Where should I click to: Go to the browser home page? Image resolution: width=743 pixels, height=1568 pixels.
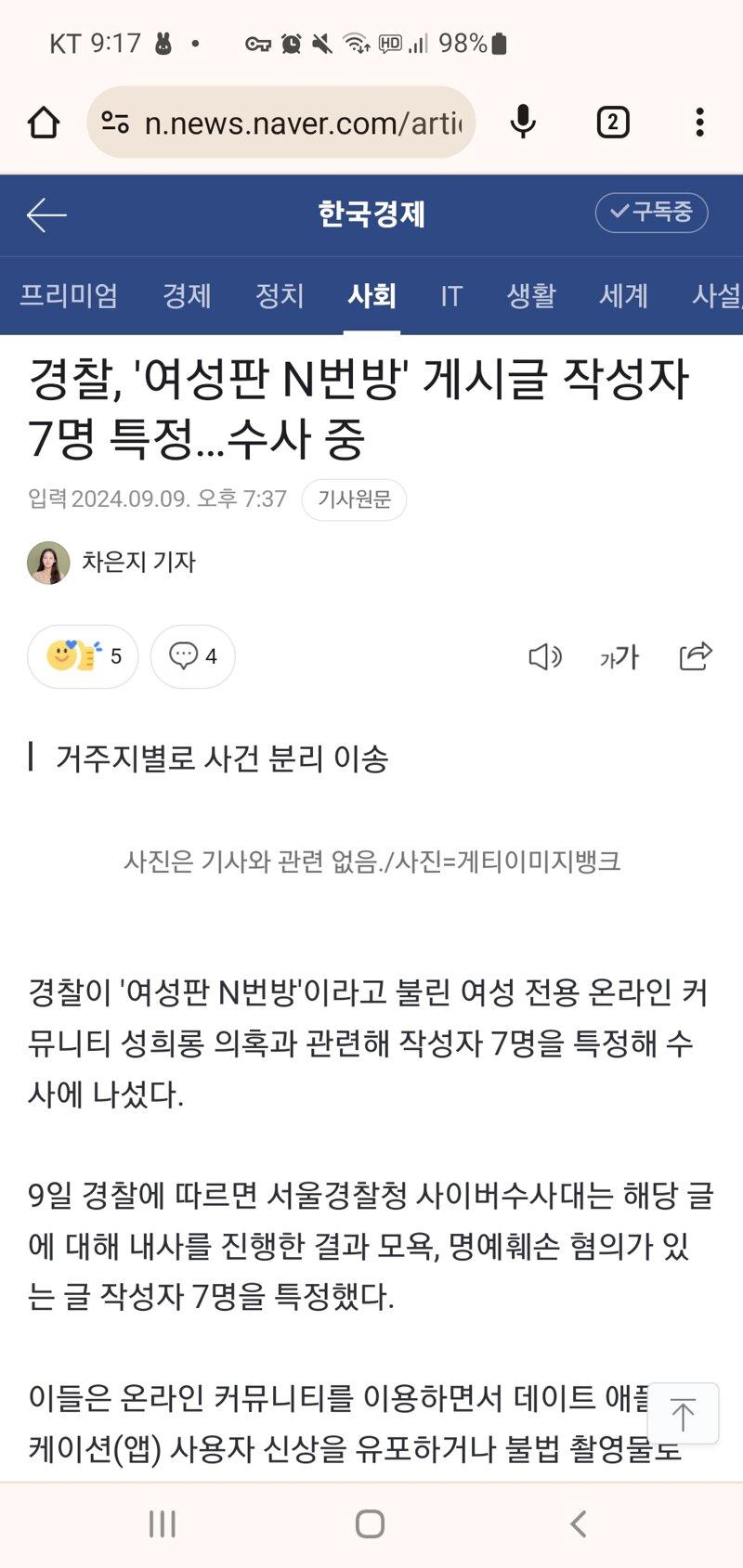44,123
